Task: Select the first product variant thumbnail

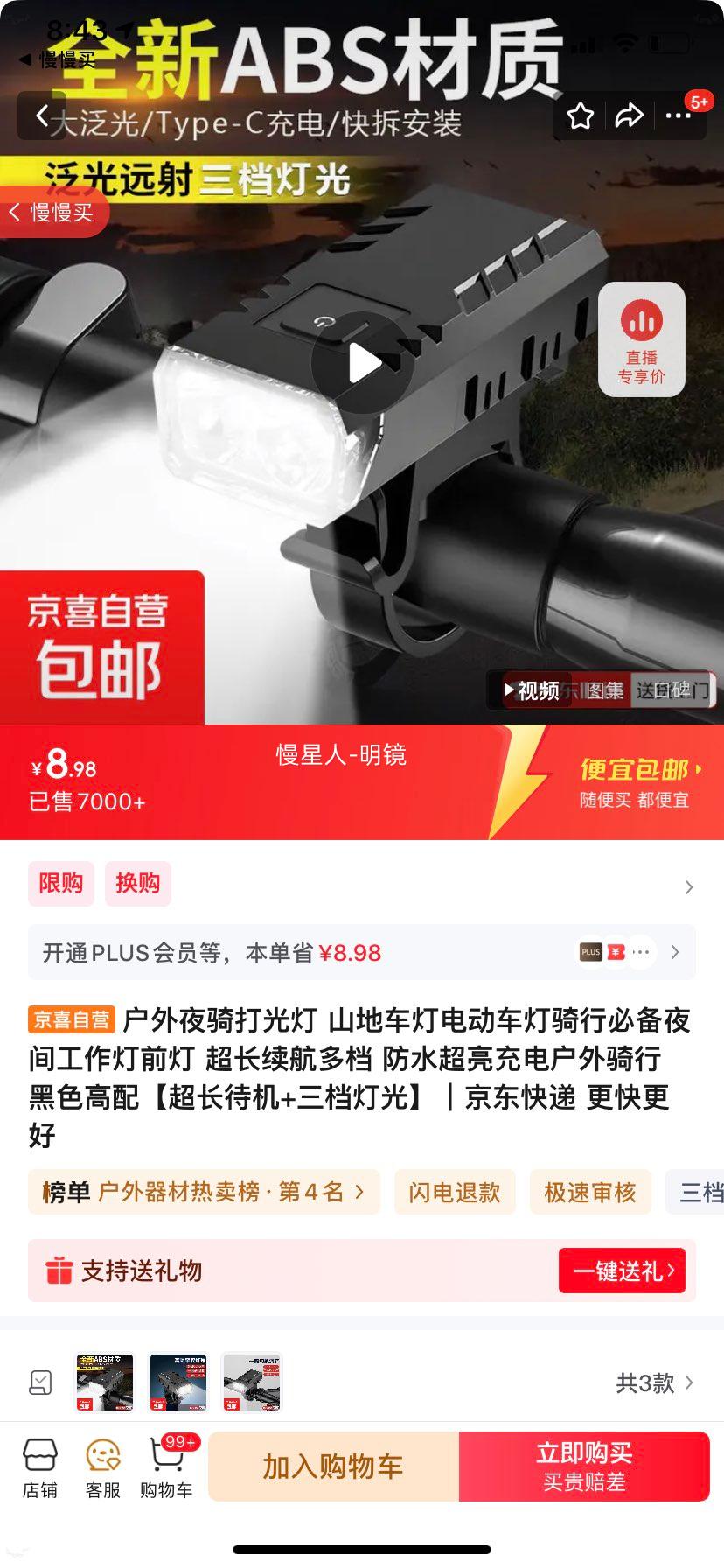Action: coord(105,1382)
